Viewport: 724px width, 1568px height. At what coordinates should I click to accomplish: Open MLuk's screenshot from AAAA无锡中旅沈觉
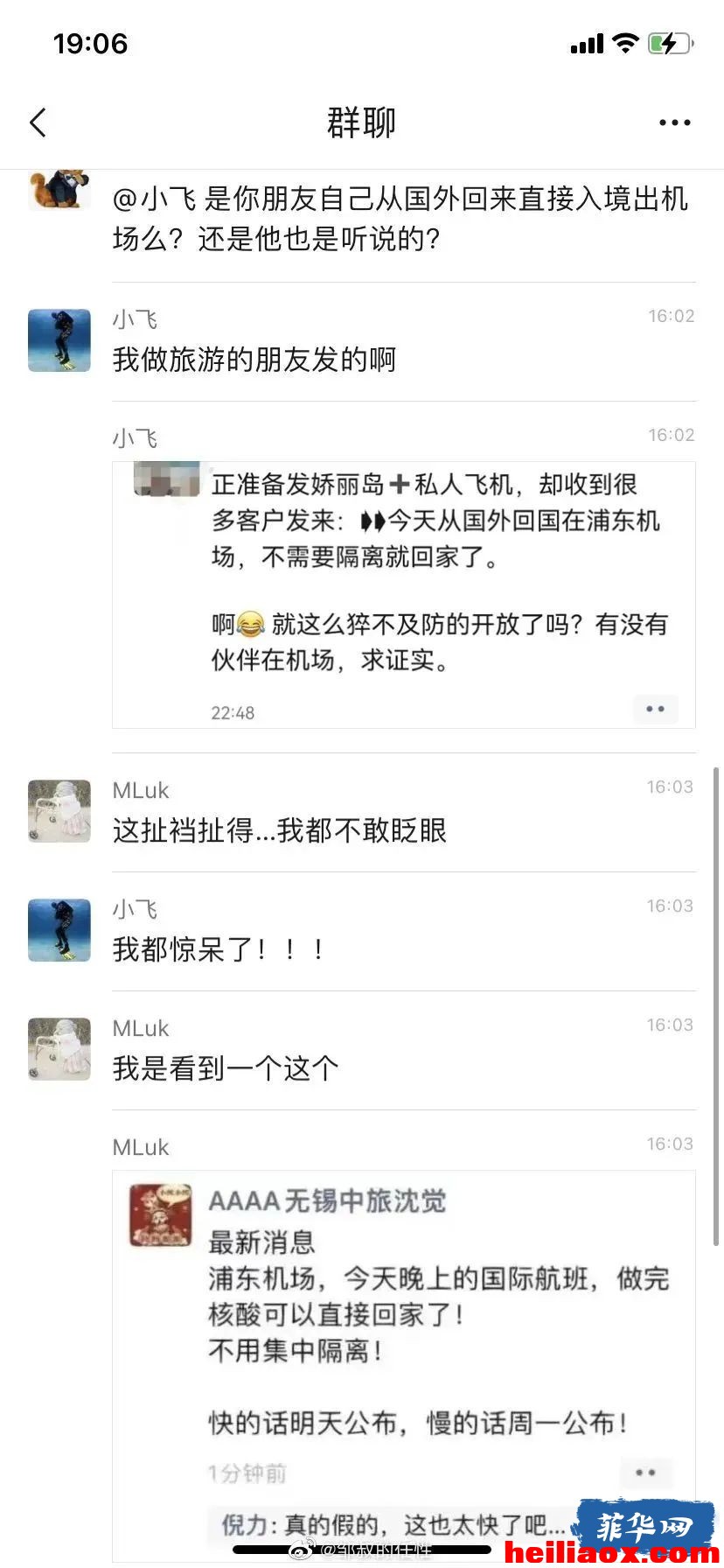[x=404, y=1366]
